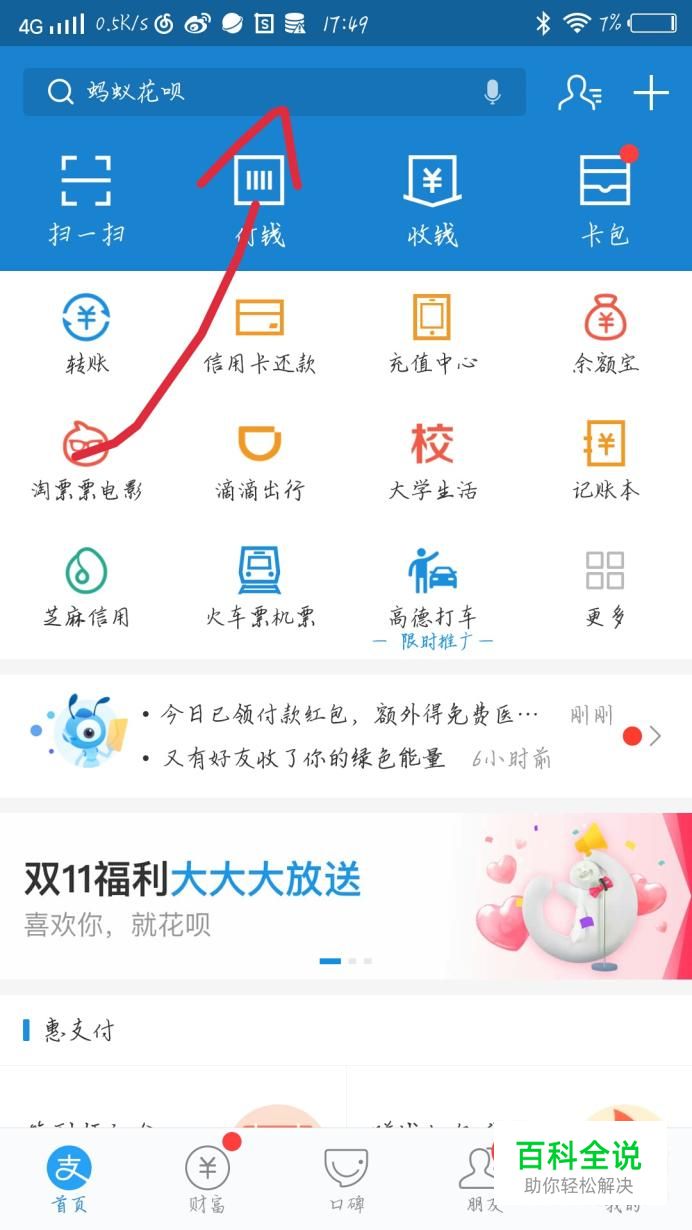The height and width of the screenshot is (1230, 692).
Task: Open 信用卡还款
Action: (x=259, y=334)
